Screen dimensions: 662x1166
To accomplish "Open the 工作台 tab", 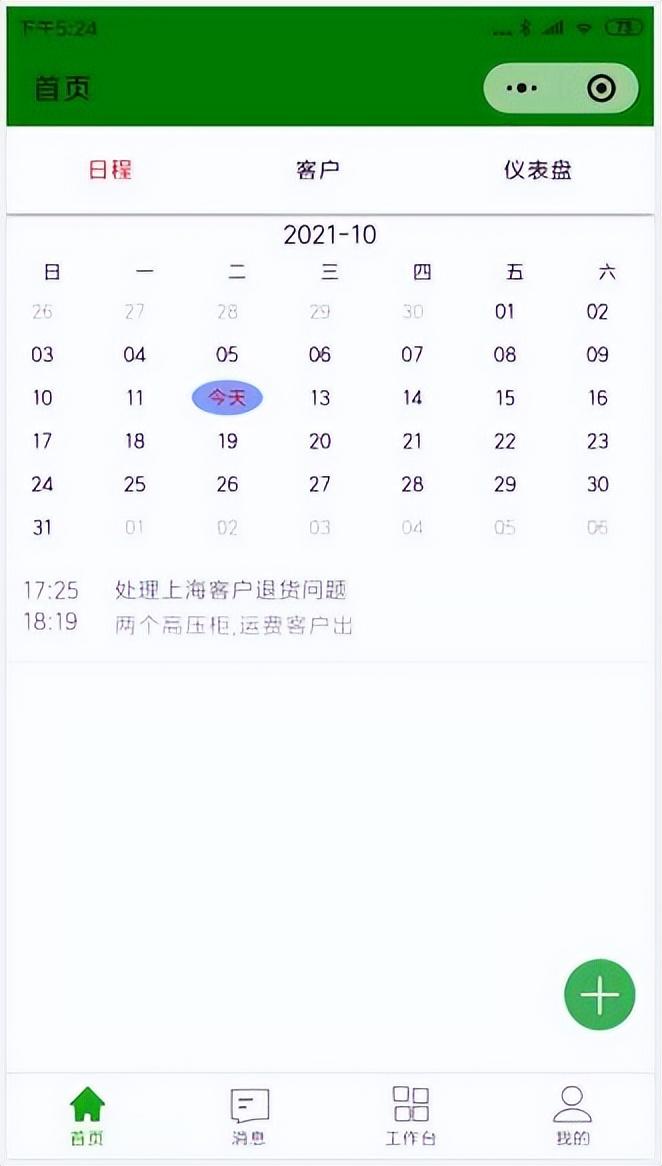I will point(411,1117).
